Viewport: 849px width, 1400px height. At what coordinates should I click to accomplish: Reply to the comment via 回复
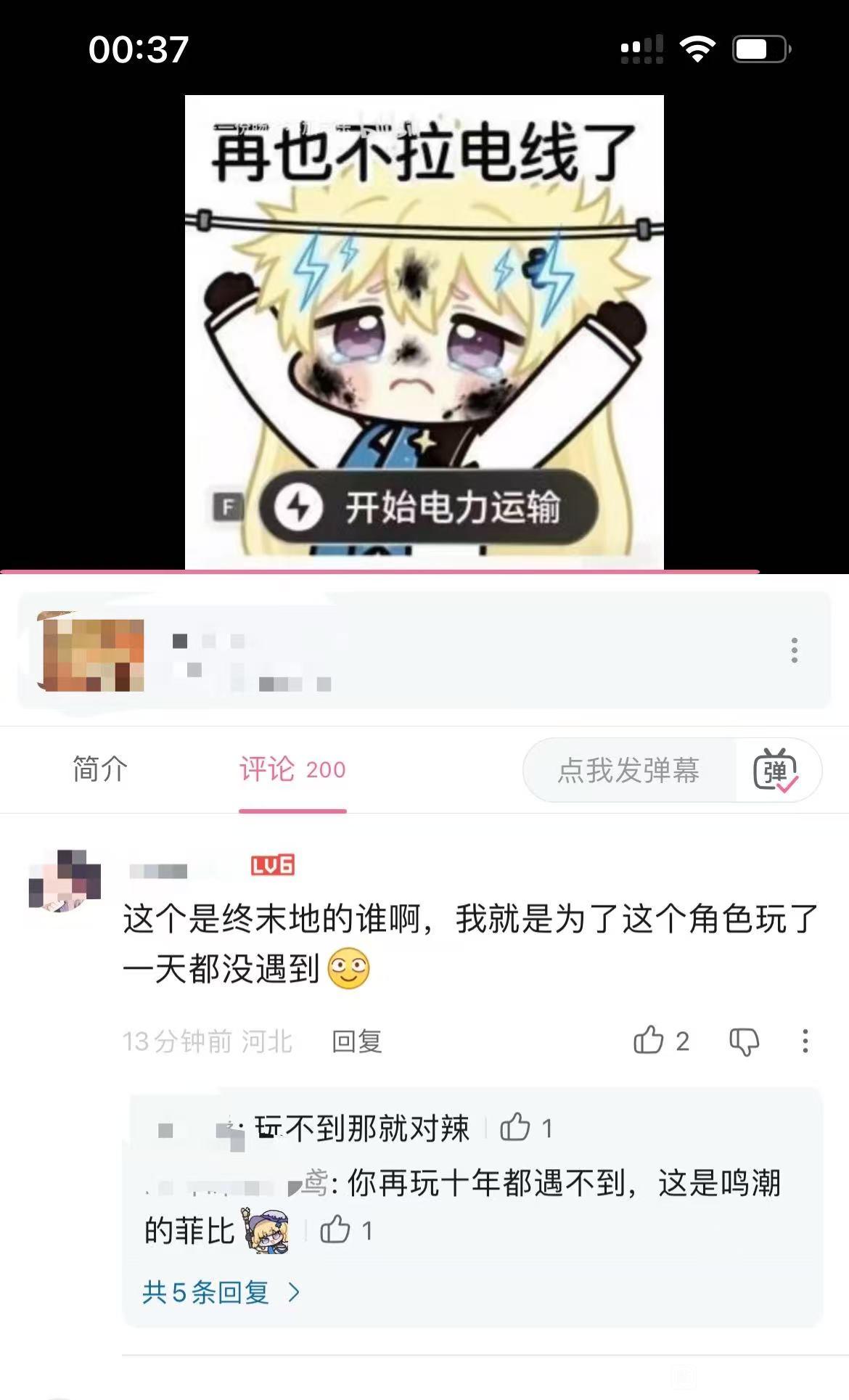tap(356, 1041)
